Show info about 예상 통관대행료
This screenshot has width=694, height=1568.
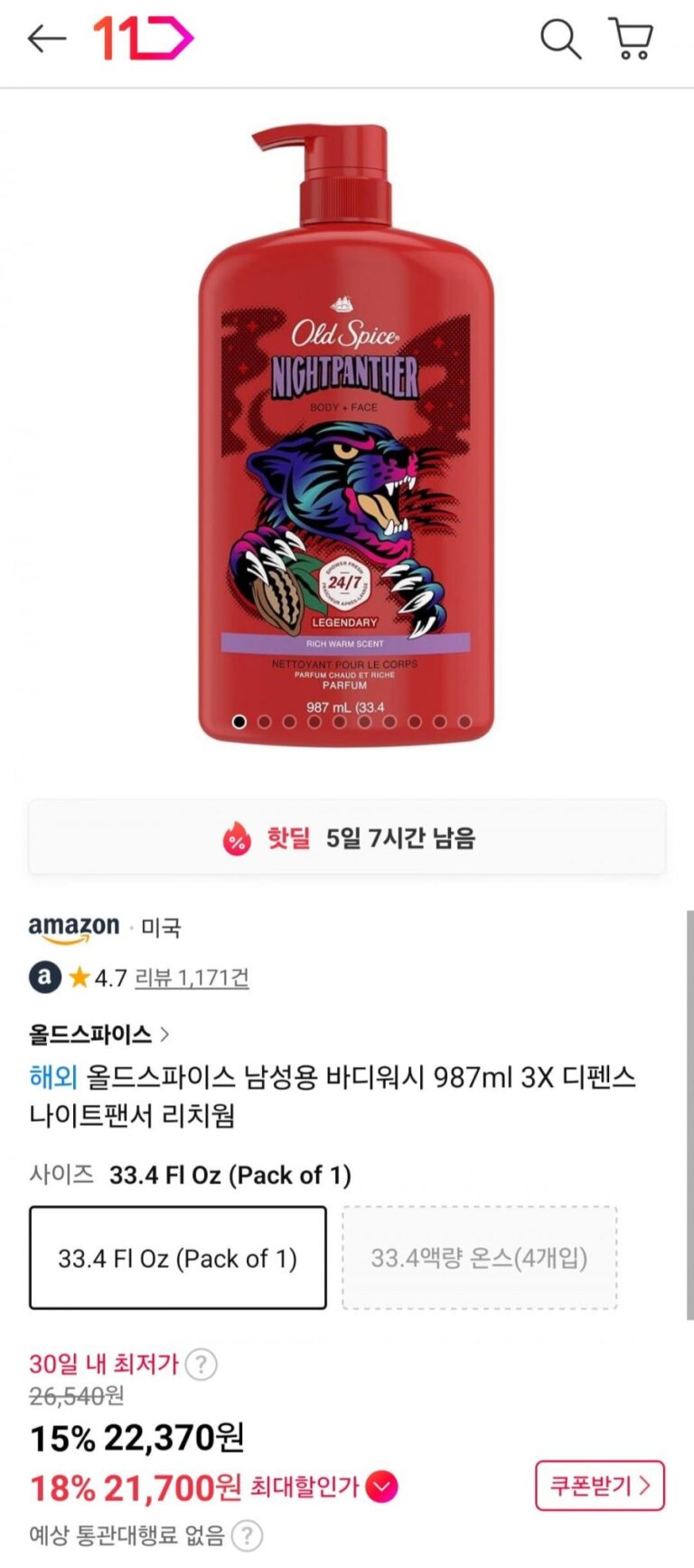(247, 1535)
